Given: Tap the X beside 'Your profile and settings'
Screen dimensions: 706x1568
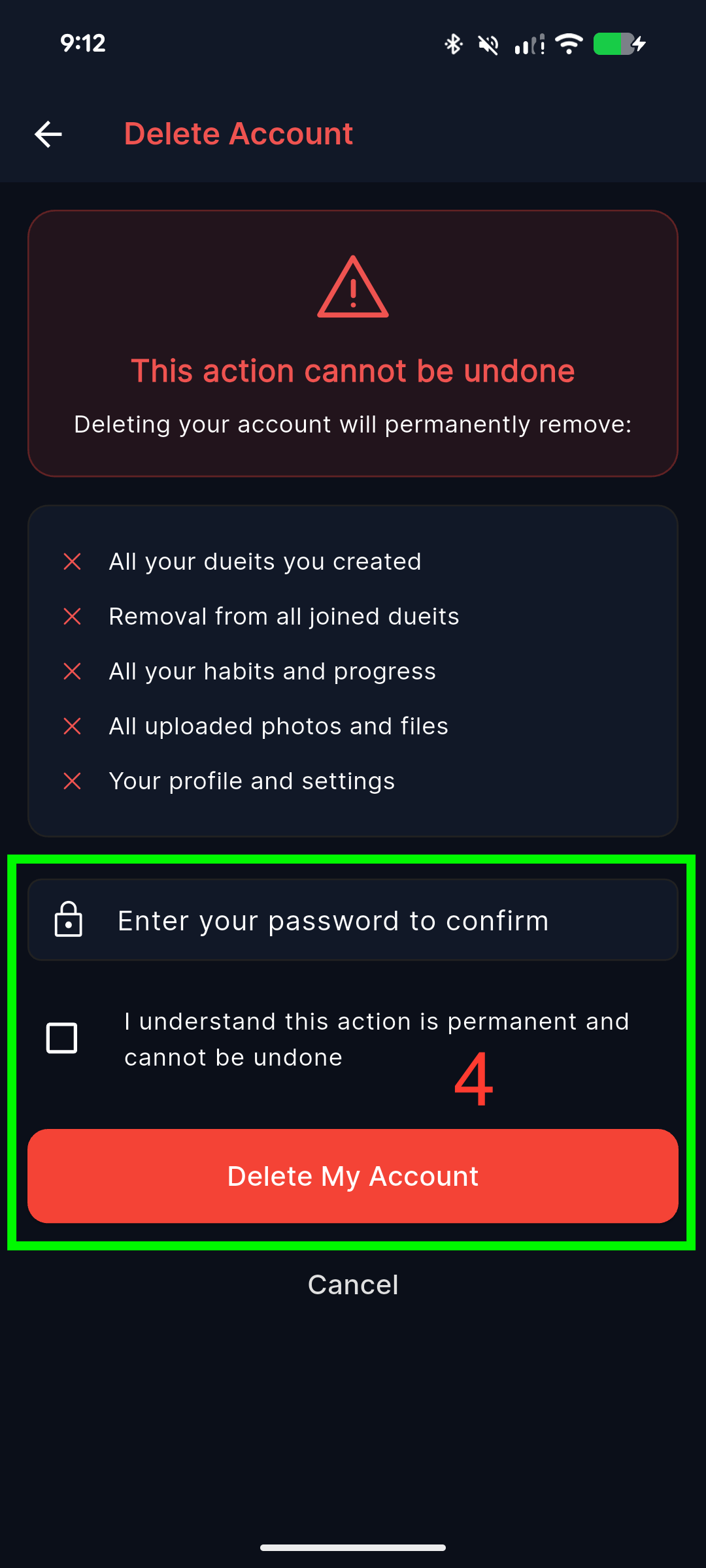Looking at the screenshot, I should (72, 780).
